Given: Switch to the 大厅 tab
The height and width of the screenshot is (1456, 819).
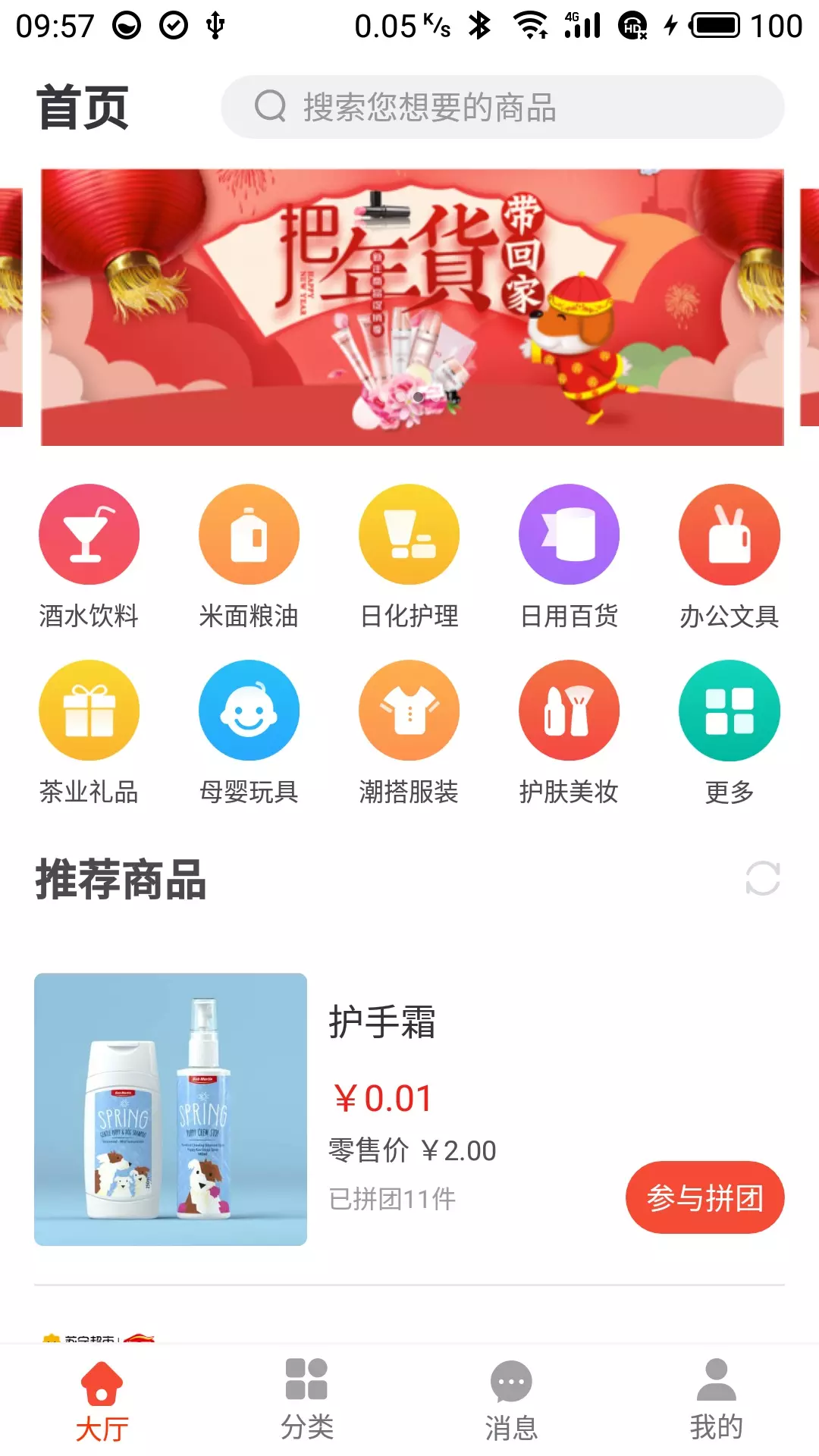Looking at the screenshot, I should point(102,1401).
